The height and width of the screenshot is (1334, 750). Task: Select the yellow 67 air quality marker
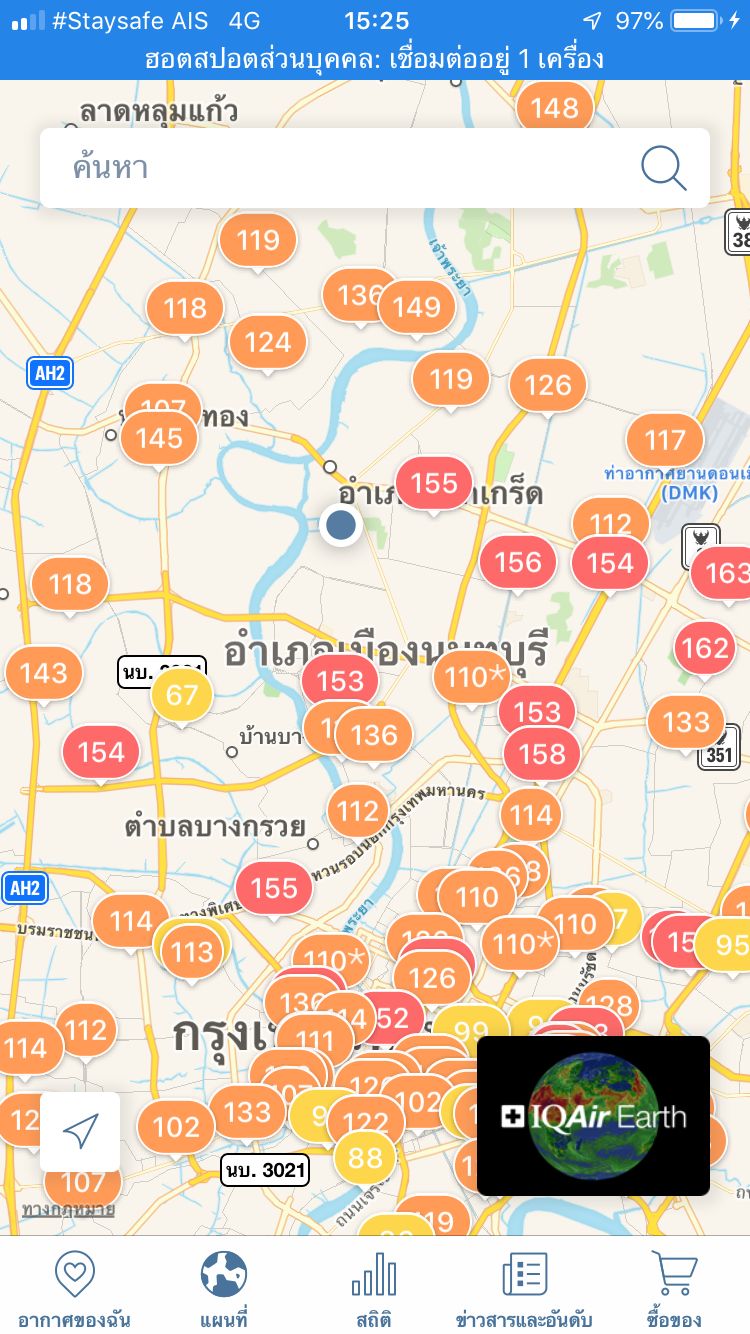pyautogui.click(x=182, y=694)
